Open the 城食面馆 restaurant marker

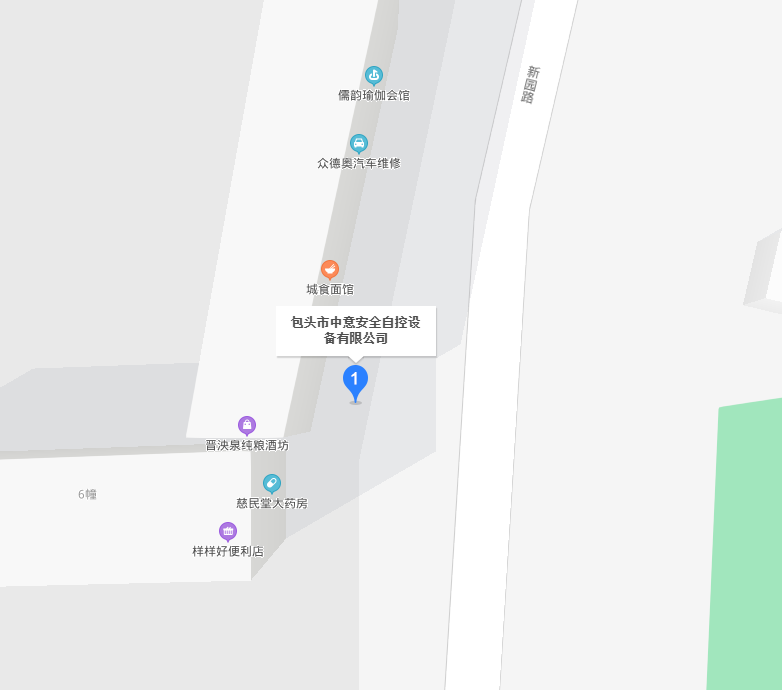tap(330, 269)
